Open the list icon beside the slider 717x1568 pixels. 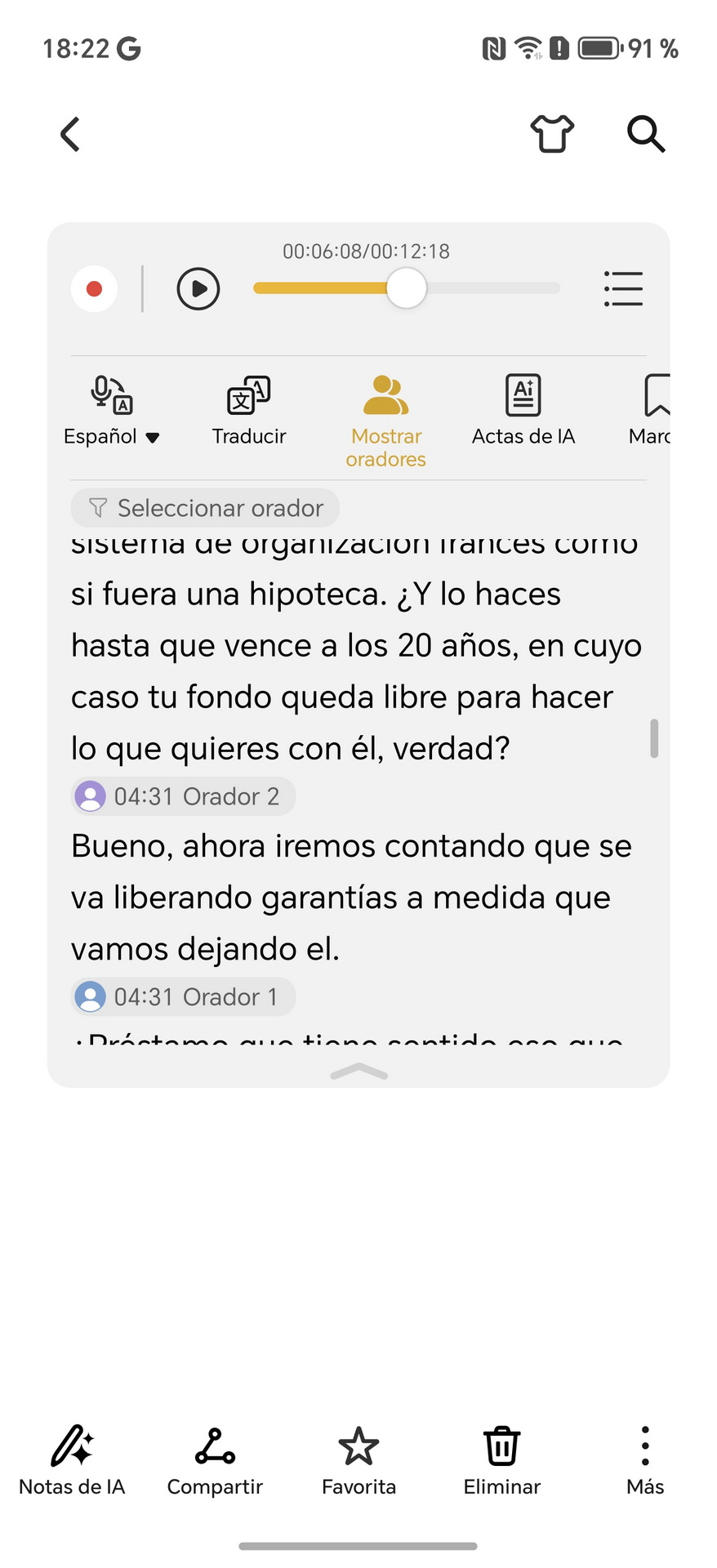[624, 289]
